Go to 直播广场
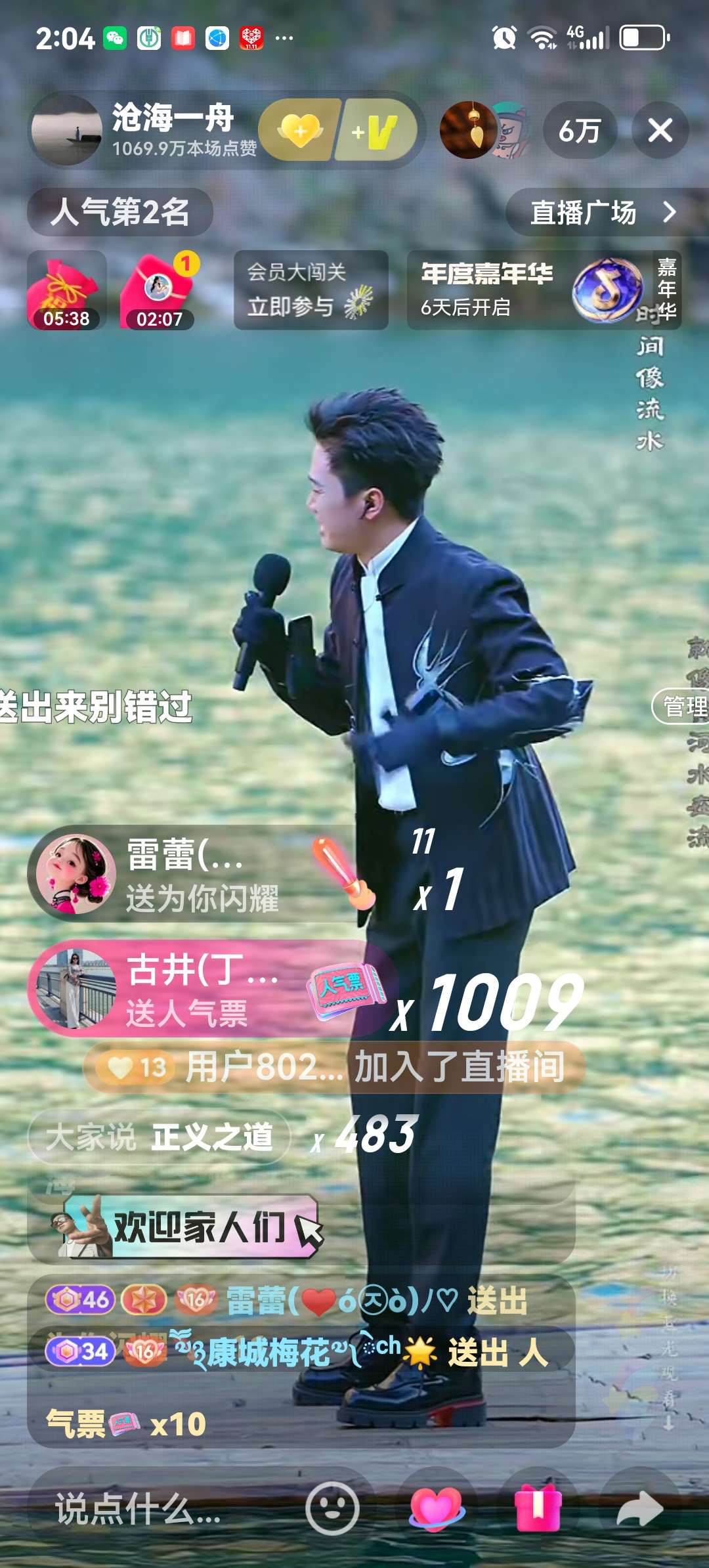Screen dimensions: 709x1568 [603, 212]
